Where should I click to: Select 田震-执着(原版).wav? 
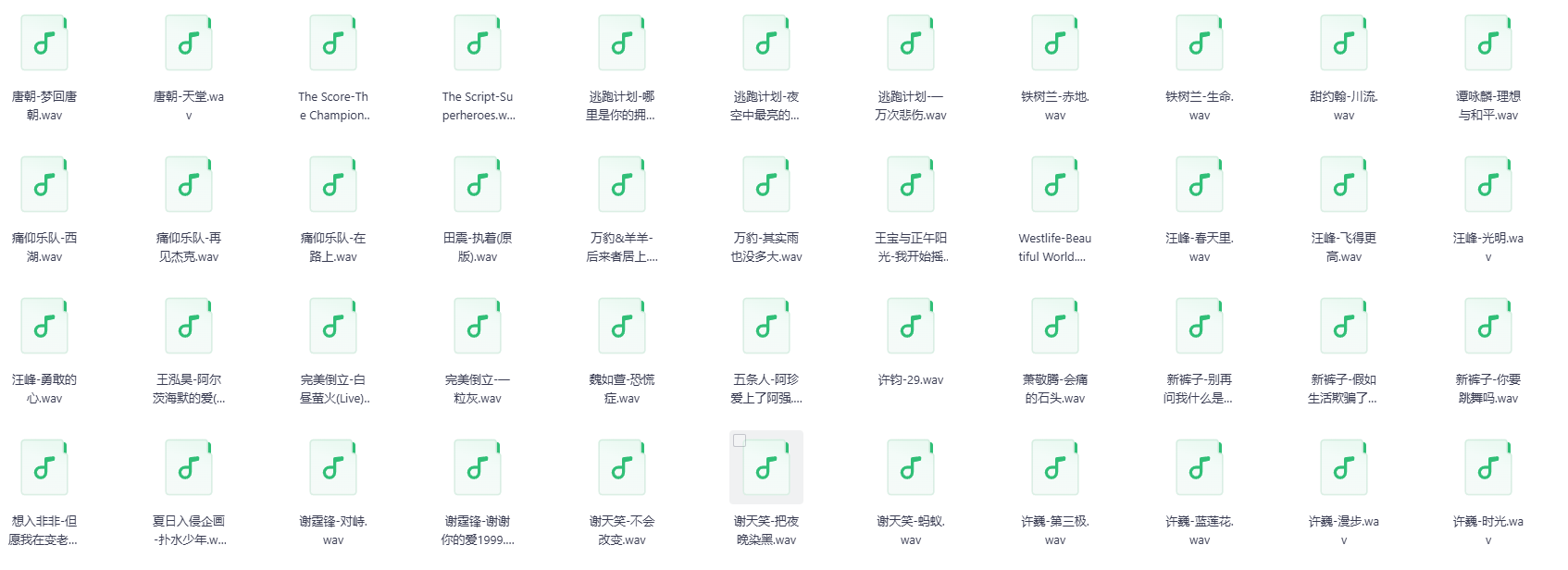(478, 185)
